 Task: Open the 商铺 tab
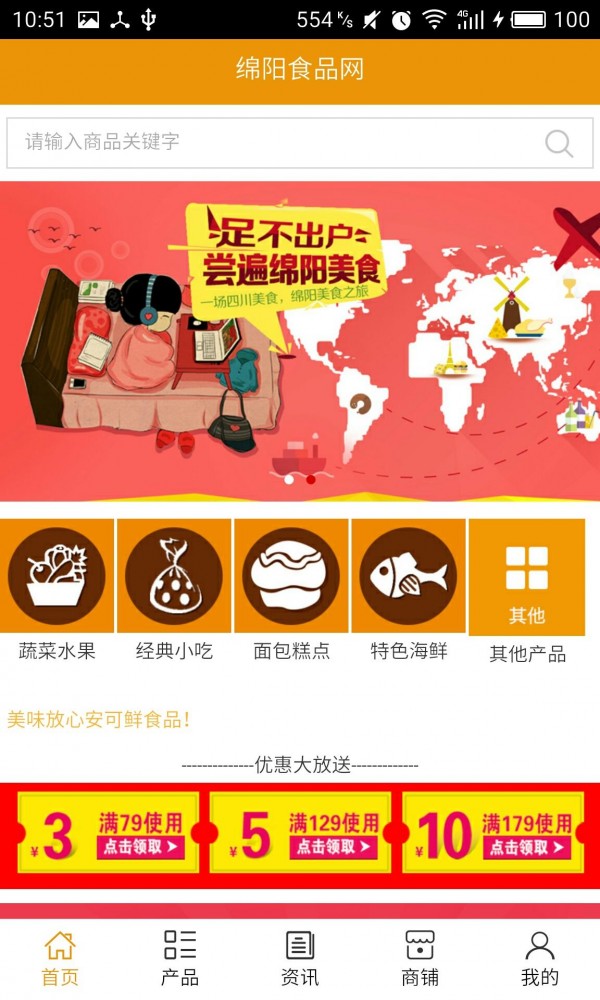tap(420, 959)
